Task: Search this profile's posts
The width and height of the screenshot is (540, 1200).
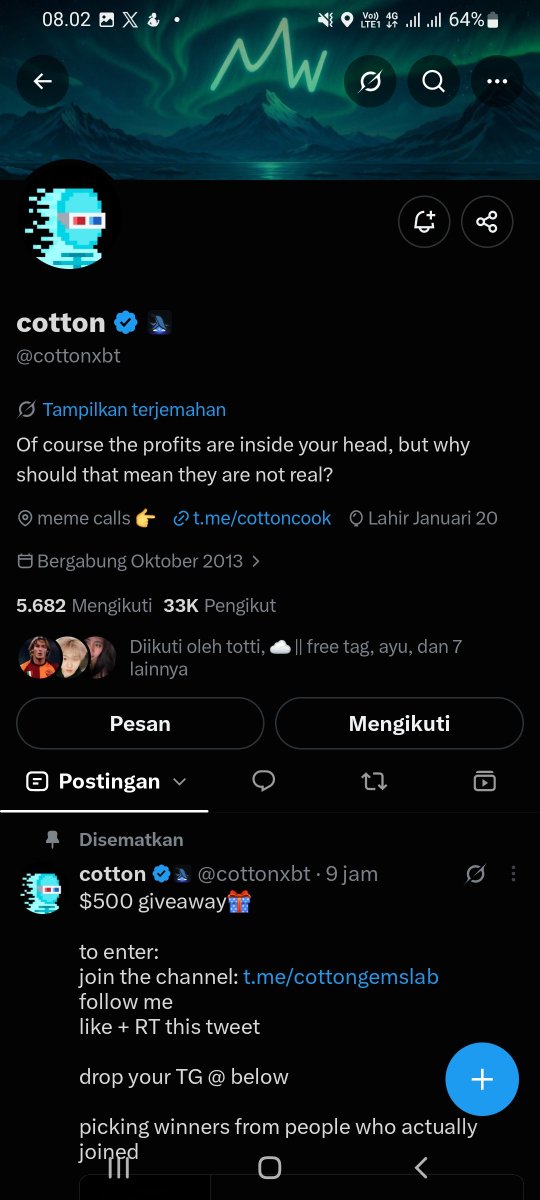Action: (x=433, y=81)
